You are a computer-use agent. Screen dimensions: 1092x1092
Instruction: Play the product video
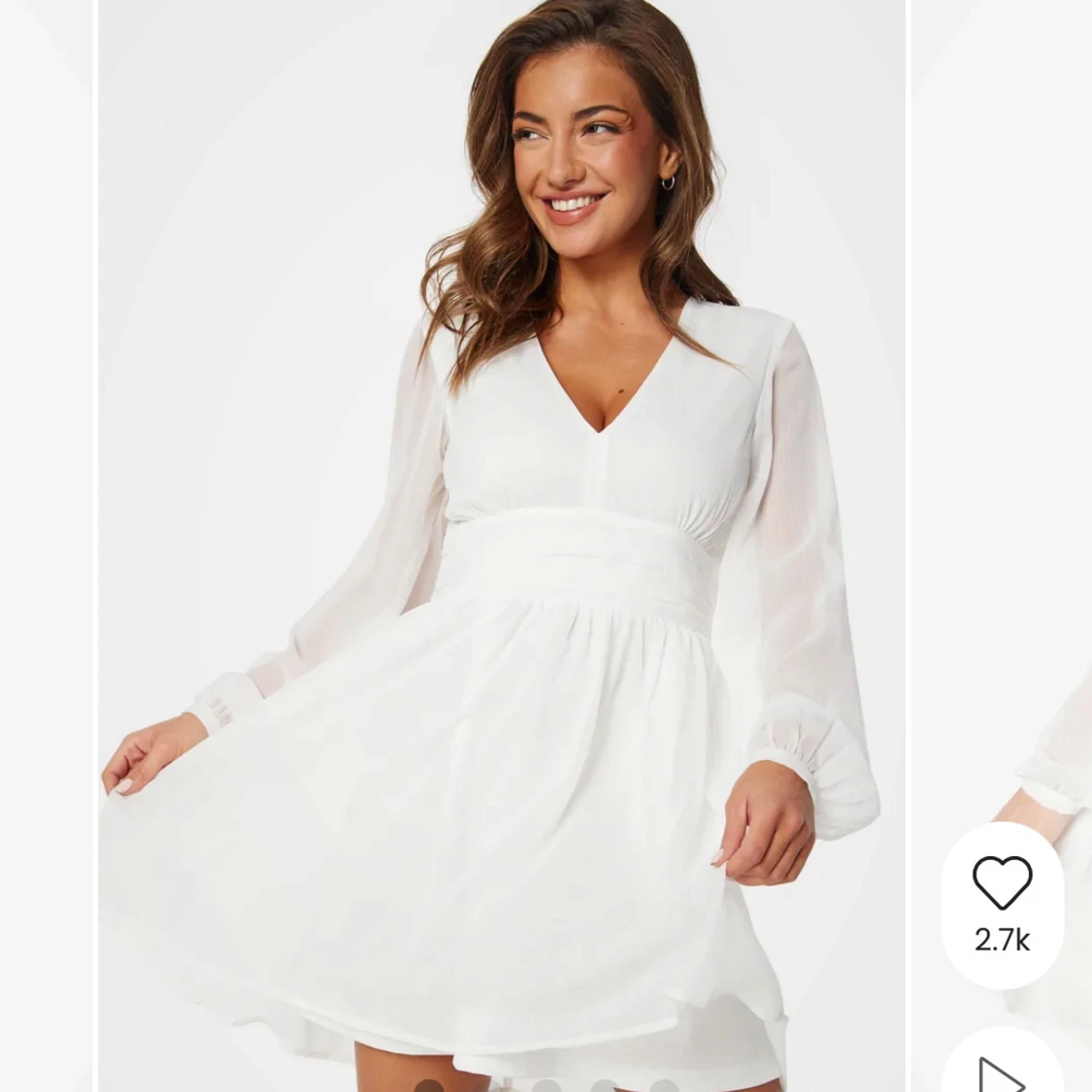tap(1002, 1071)
